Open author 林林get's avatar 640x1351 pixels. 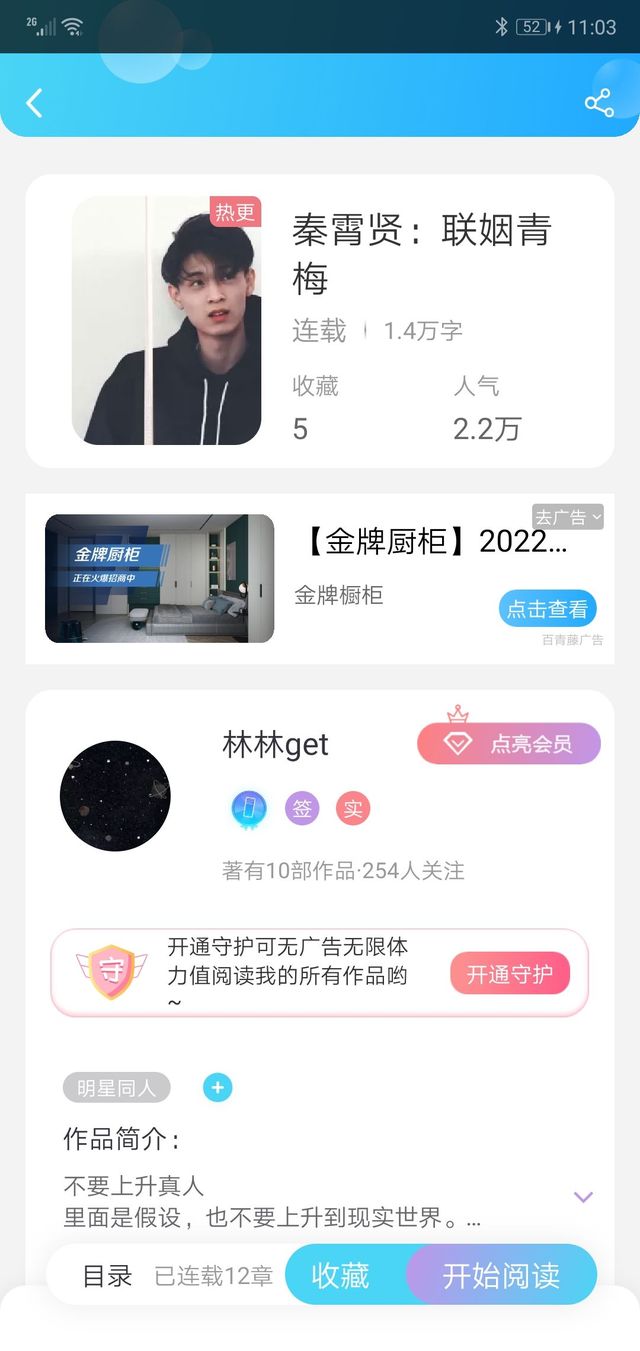point(115,796)
